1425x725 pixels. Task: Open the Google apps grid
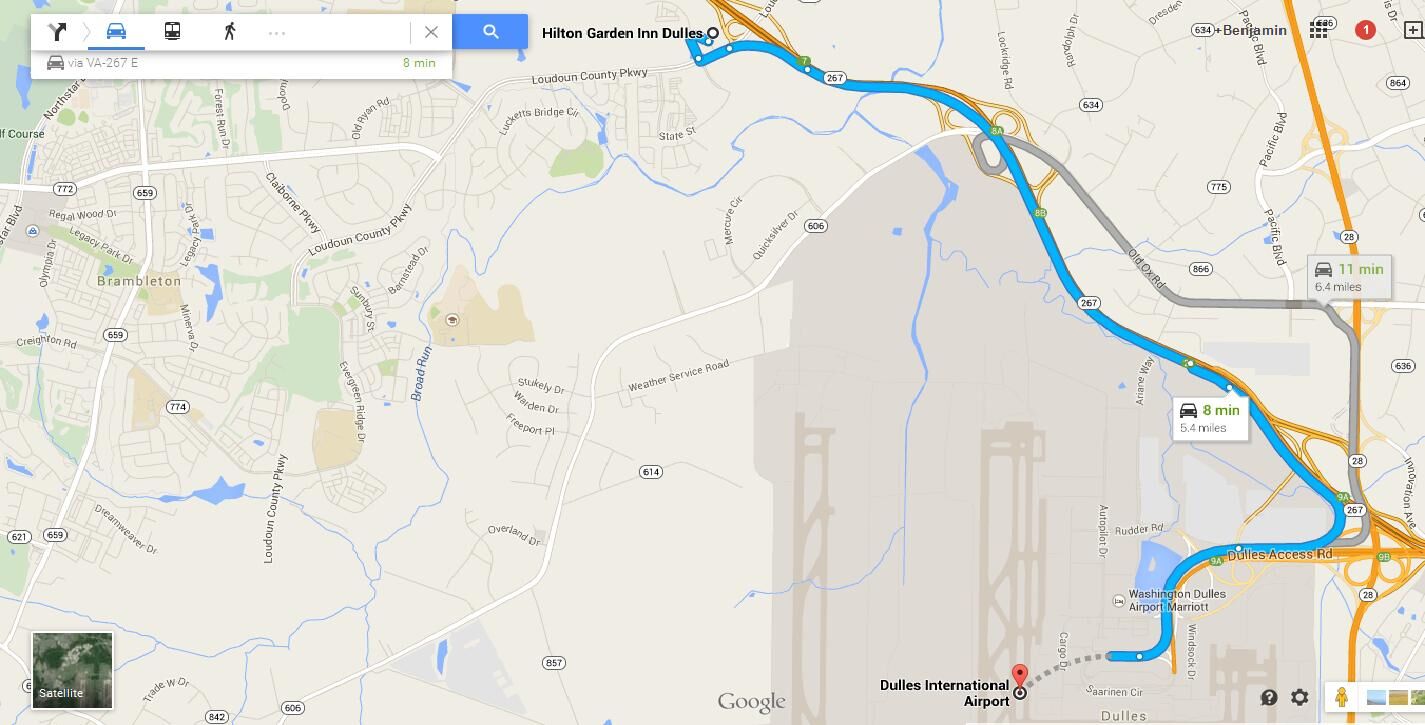1319,30
